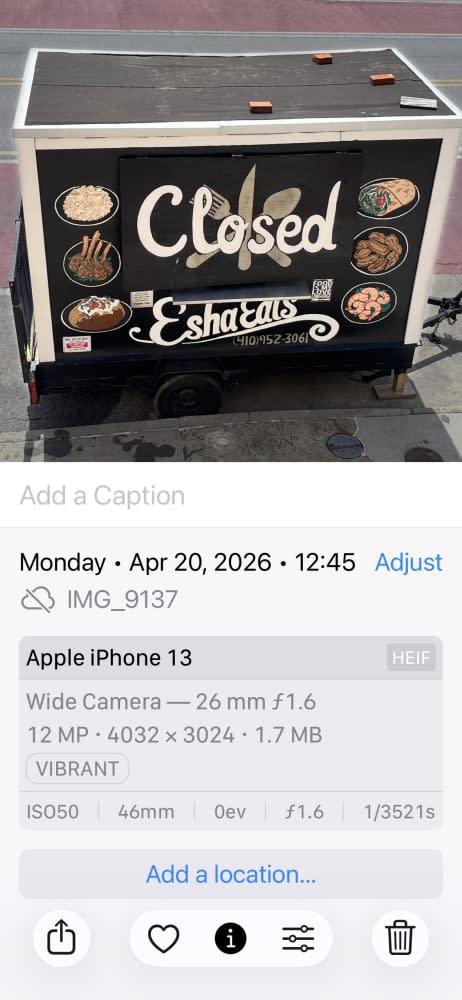Add a location to this photo
Screen dimensions: 462x1000
pos(231,874)
